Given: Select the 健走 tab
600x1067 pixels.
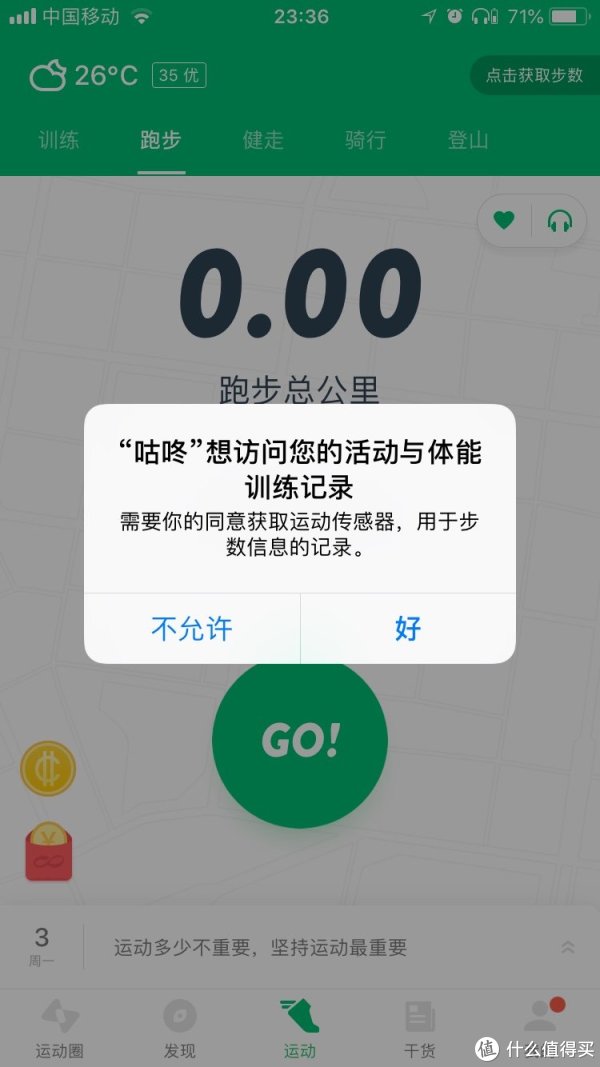Looking at the screenshot, I should pos(263,140).
